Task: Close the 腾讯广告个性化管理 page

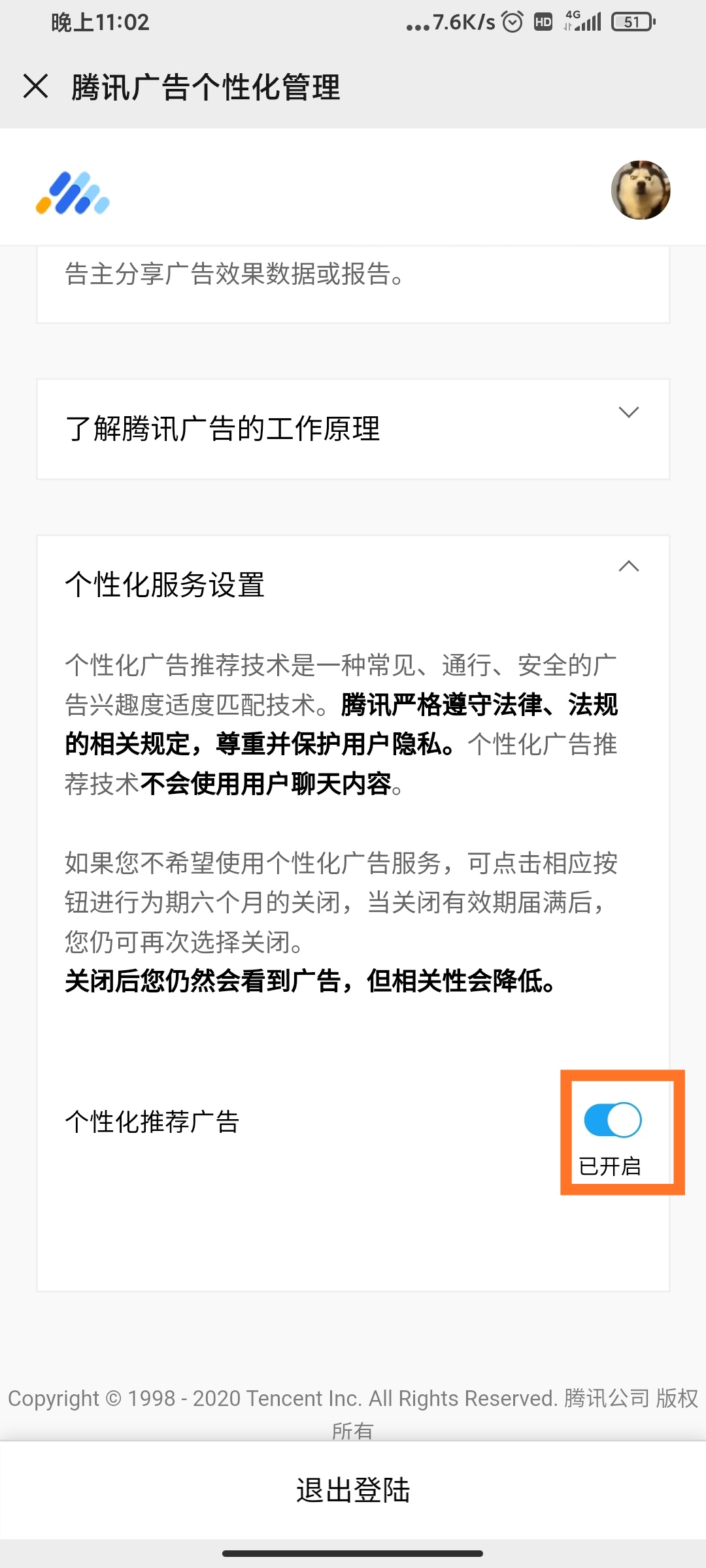Action: pos(35,86)
